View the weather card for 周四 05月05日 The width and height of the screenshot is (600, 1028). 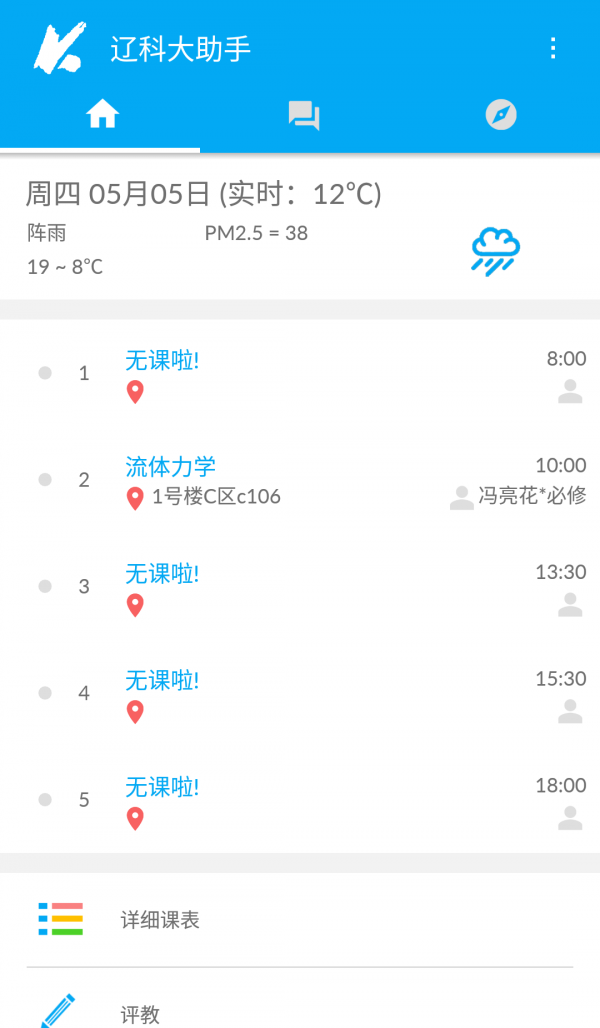point(300,227)
